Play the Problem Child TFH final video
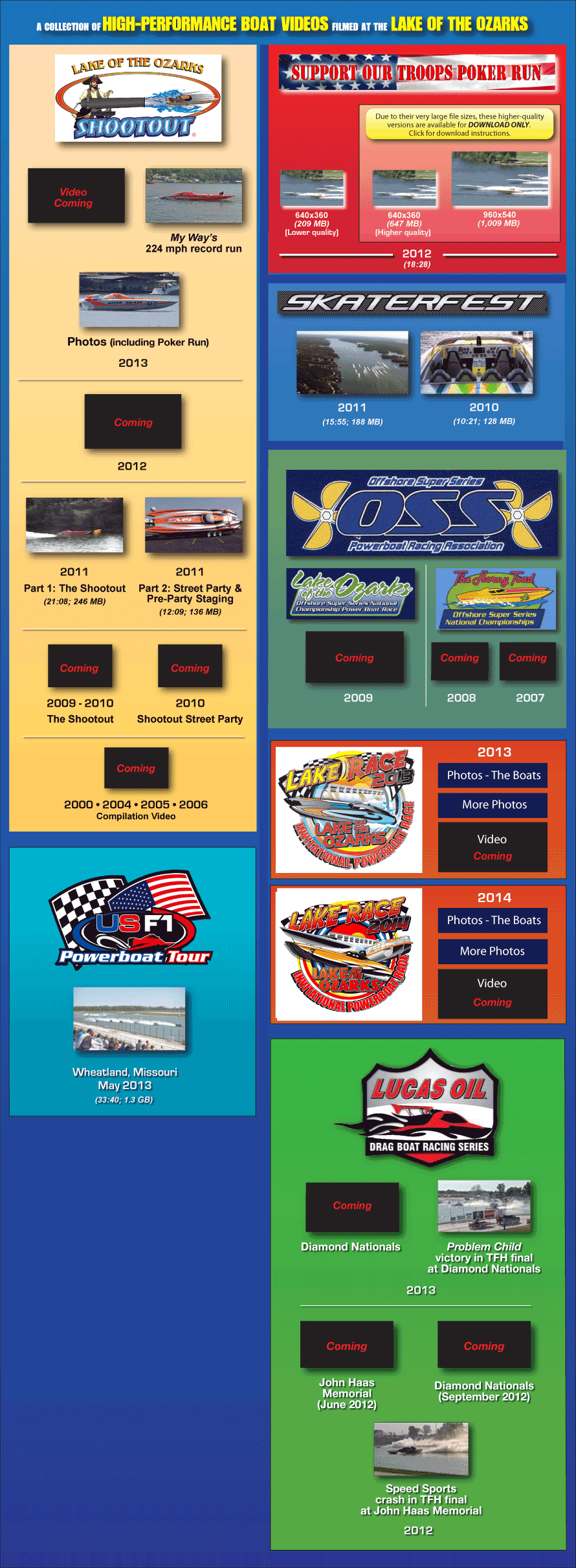 [x=484, y=1206]
